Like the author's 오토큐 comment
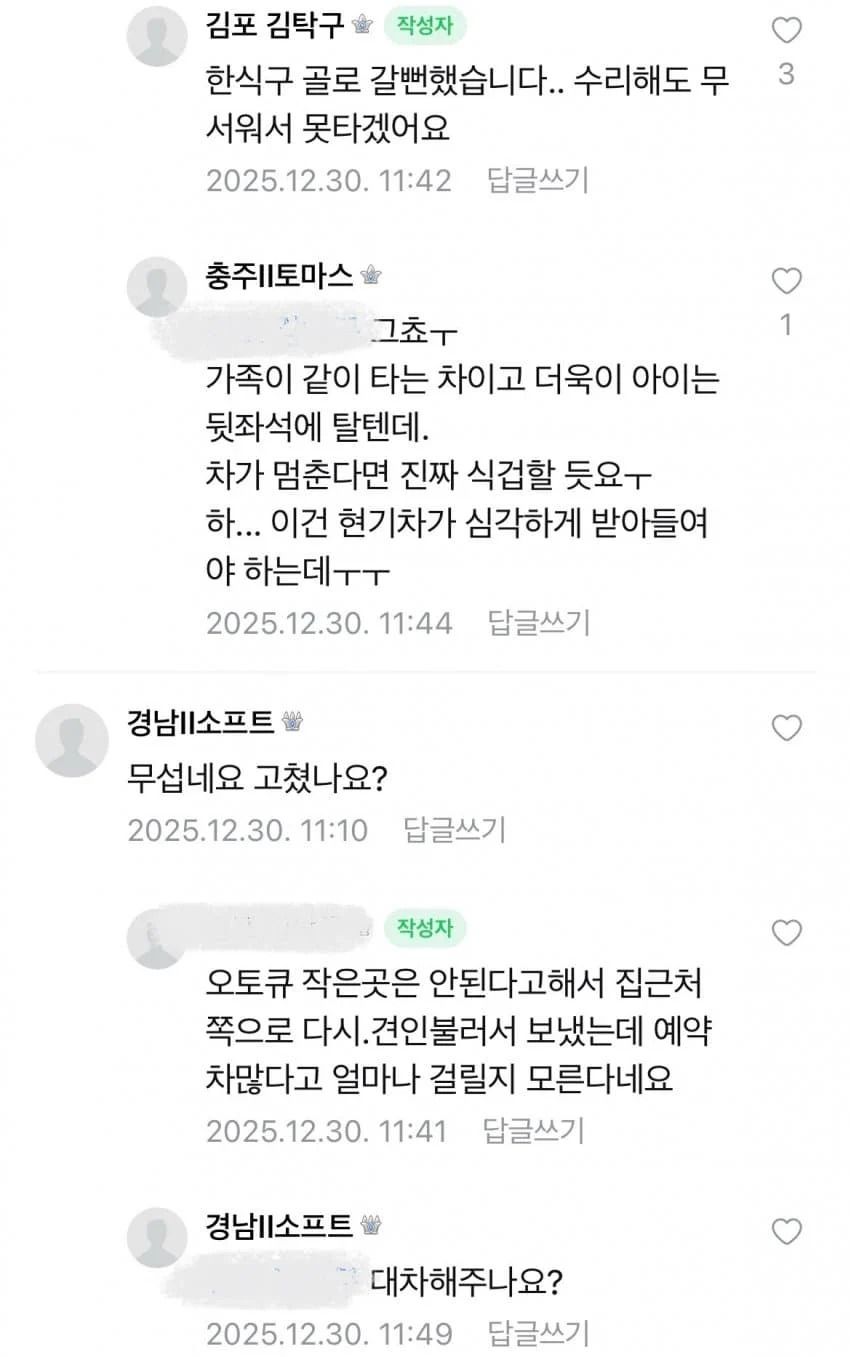The width and height of the screenshot is (850, 1357). (787, 933)
